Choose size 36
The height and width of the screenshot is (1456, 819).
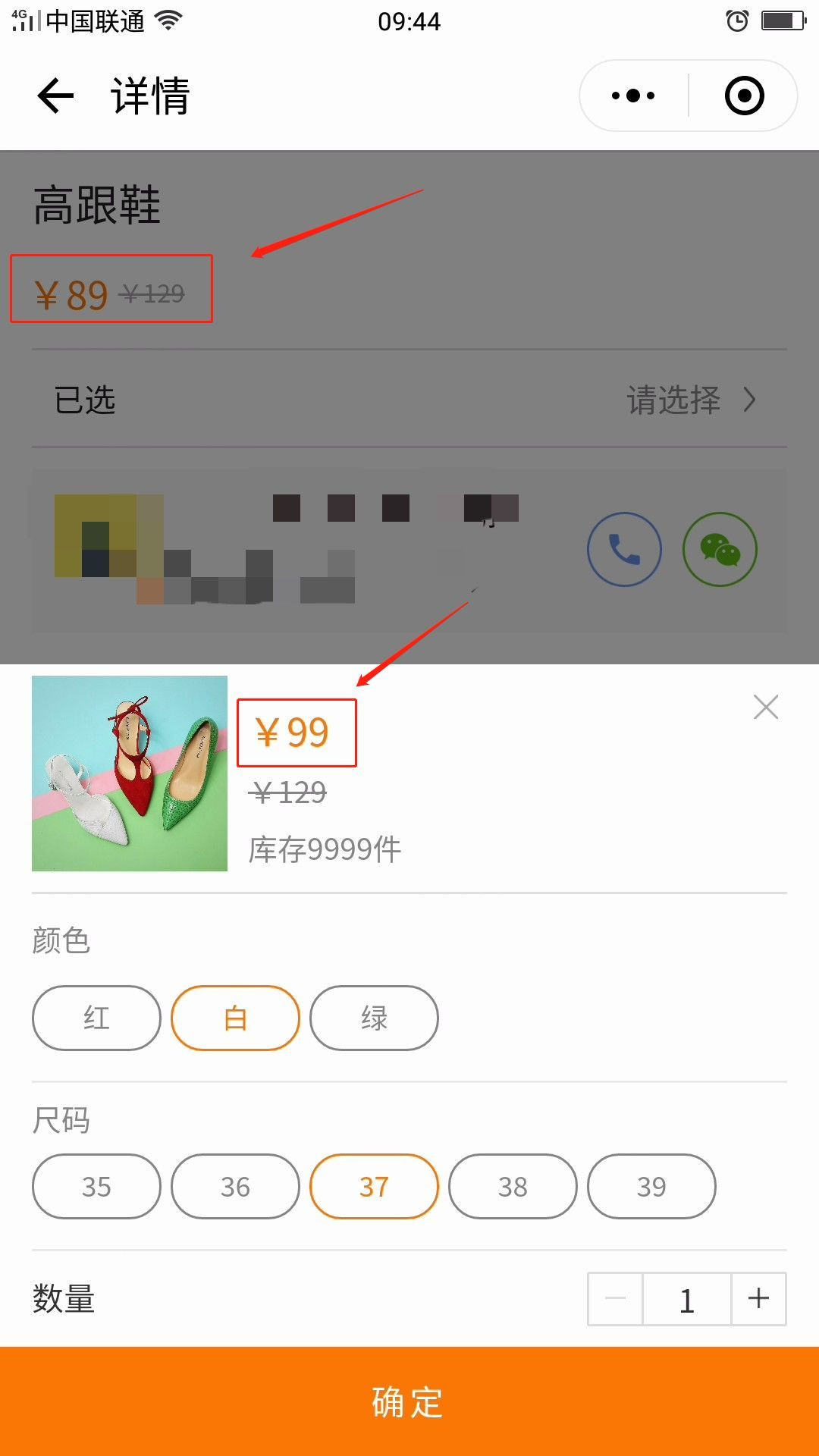pyautogui.click(x=235, y=1186)
